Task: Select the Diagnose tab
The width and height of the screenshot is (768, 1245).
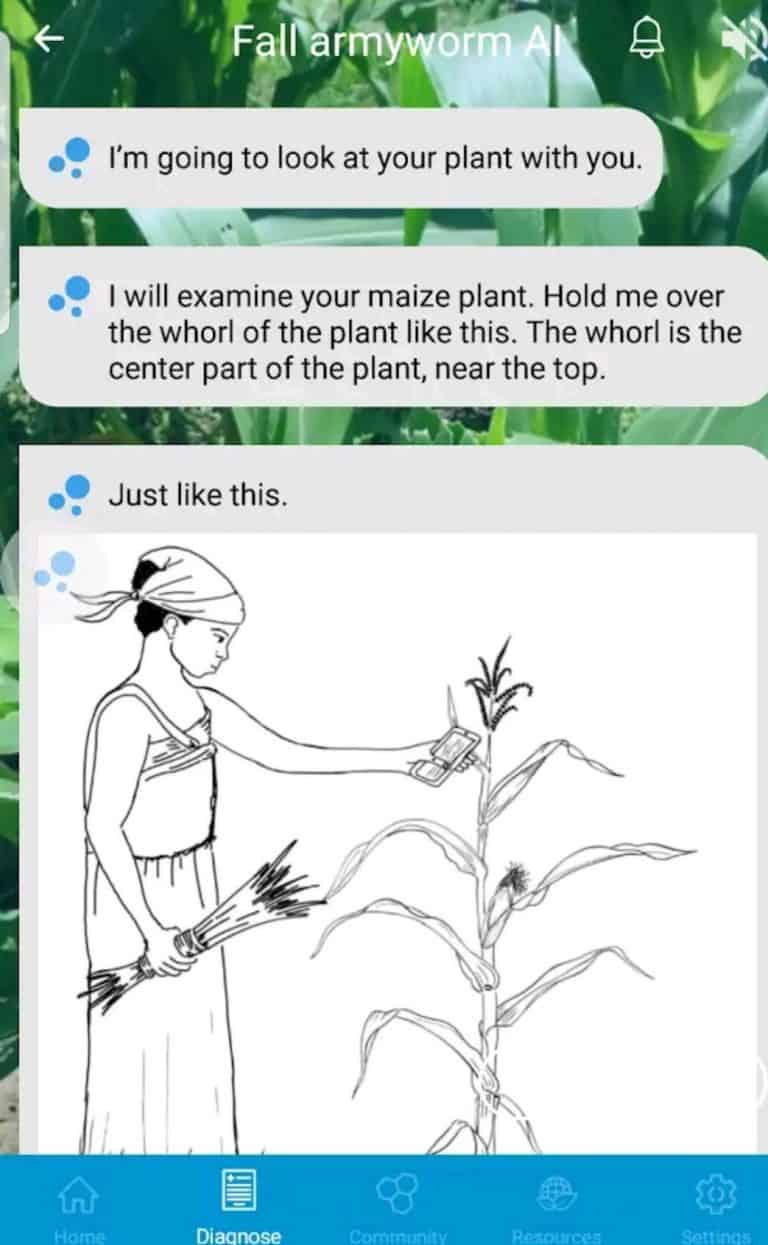Action: (238, 1203)
